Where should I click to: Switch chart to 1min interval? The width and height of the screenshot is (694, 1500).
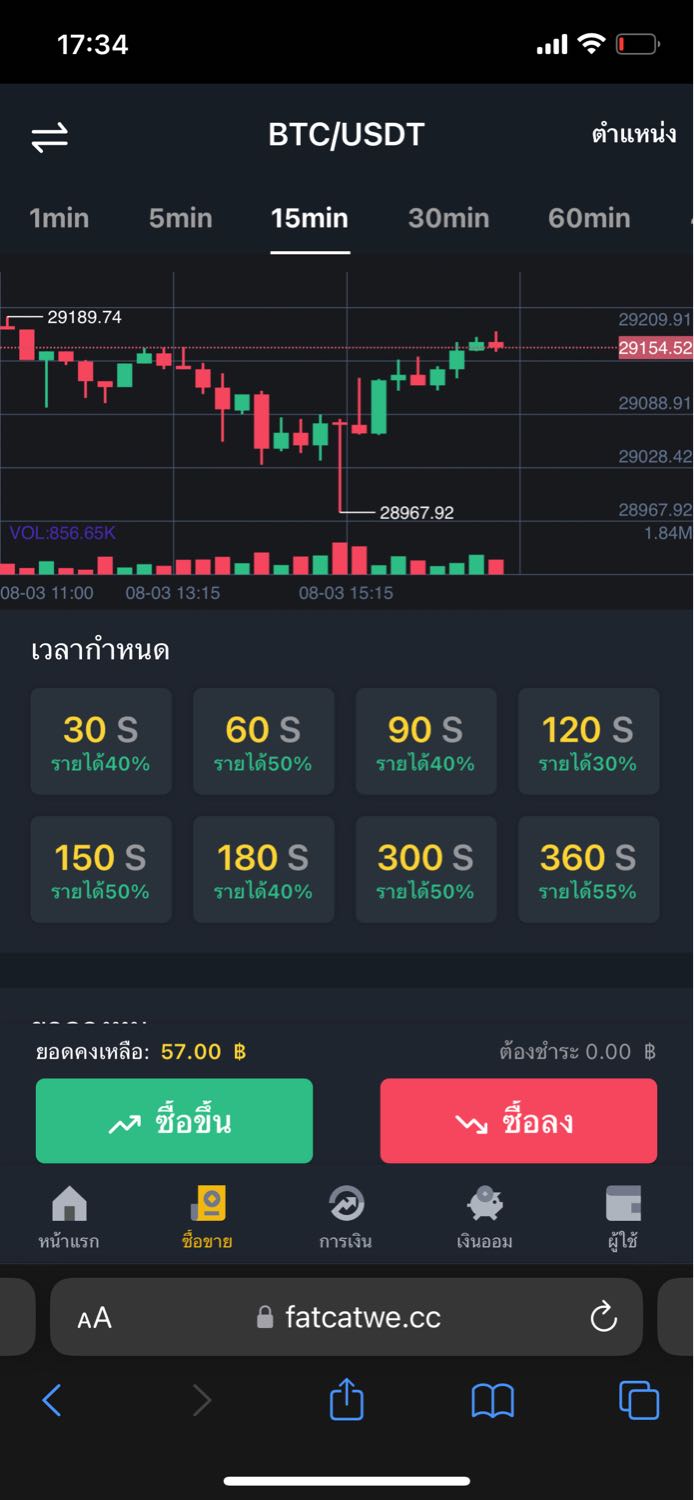point(59,218)
